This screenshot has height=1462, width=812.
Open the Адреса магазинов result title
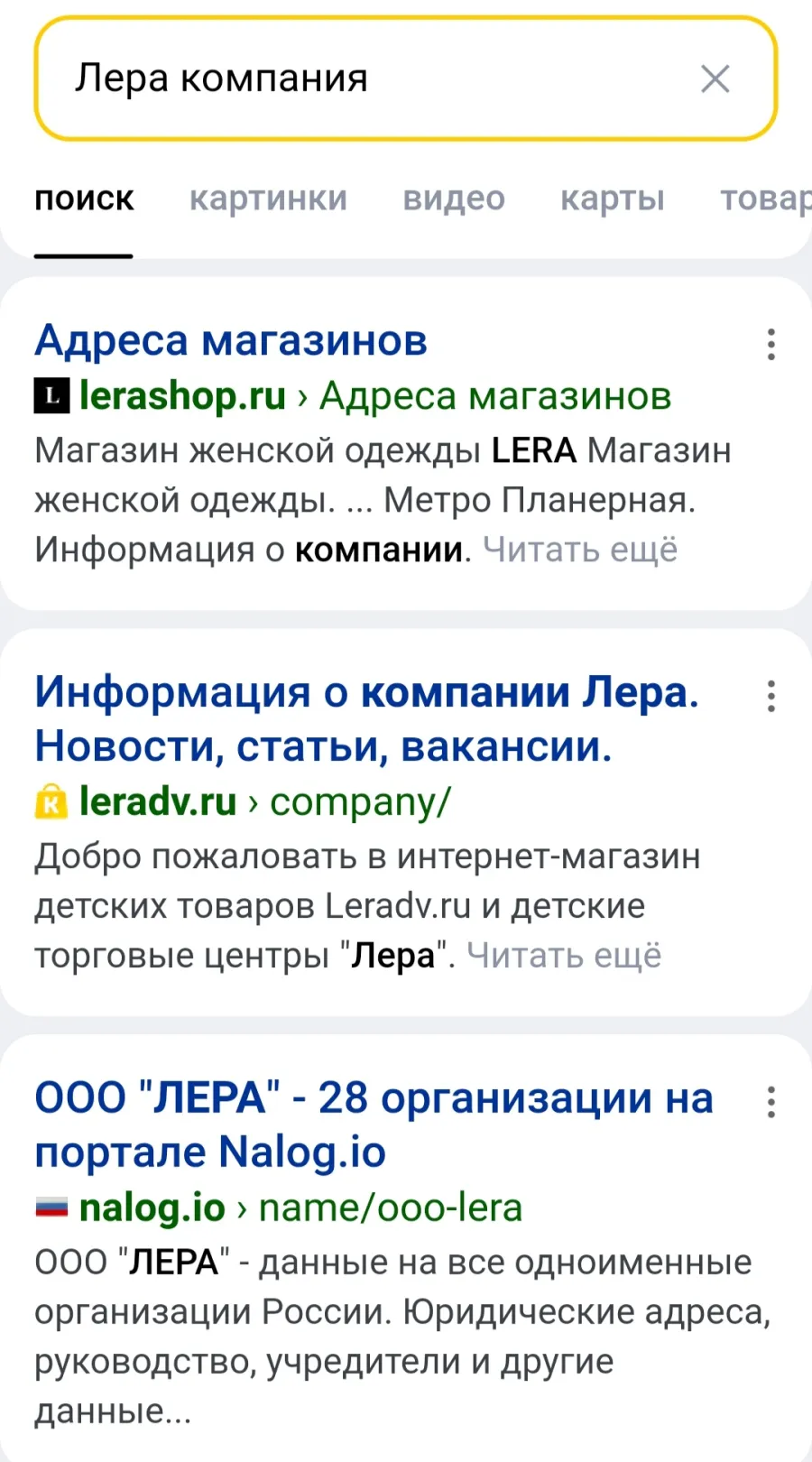click(231, 340)
